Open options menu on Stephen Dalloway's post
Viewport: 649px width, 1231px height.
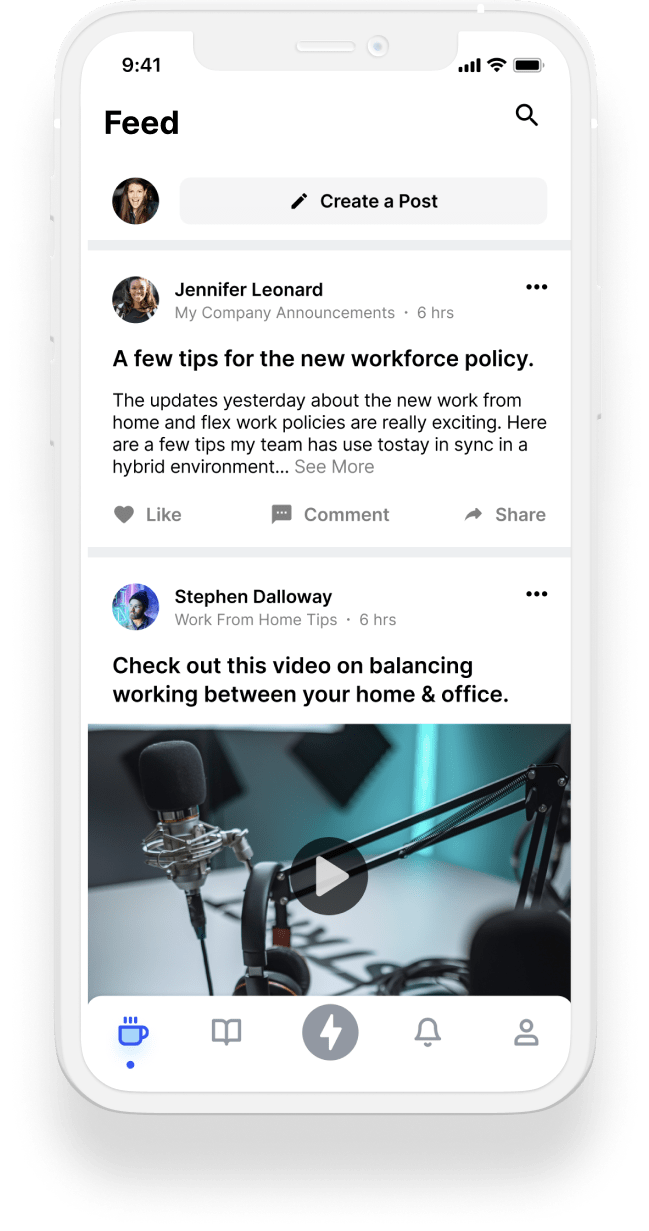537,594
